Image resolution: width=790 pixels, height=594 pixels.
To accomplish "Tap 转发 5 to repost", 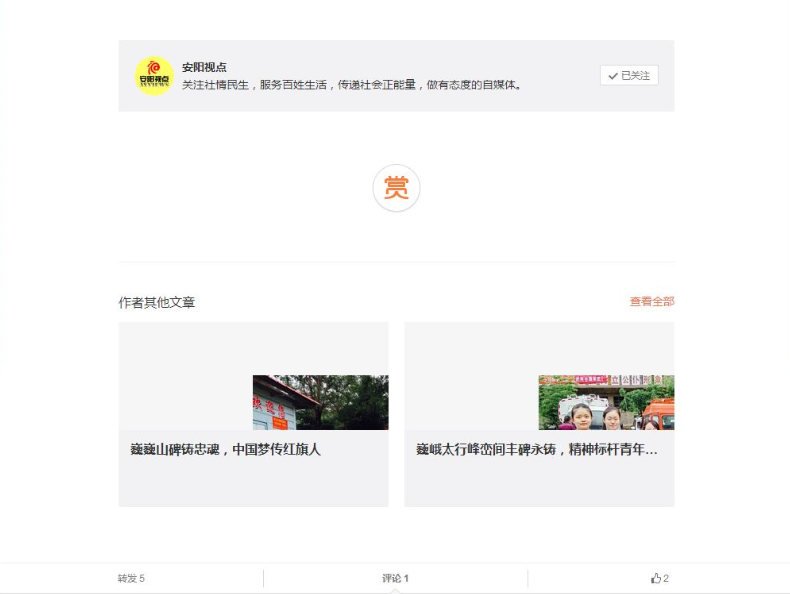I will point(131,578).
